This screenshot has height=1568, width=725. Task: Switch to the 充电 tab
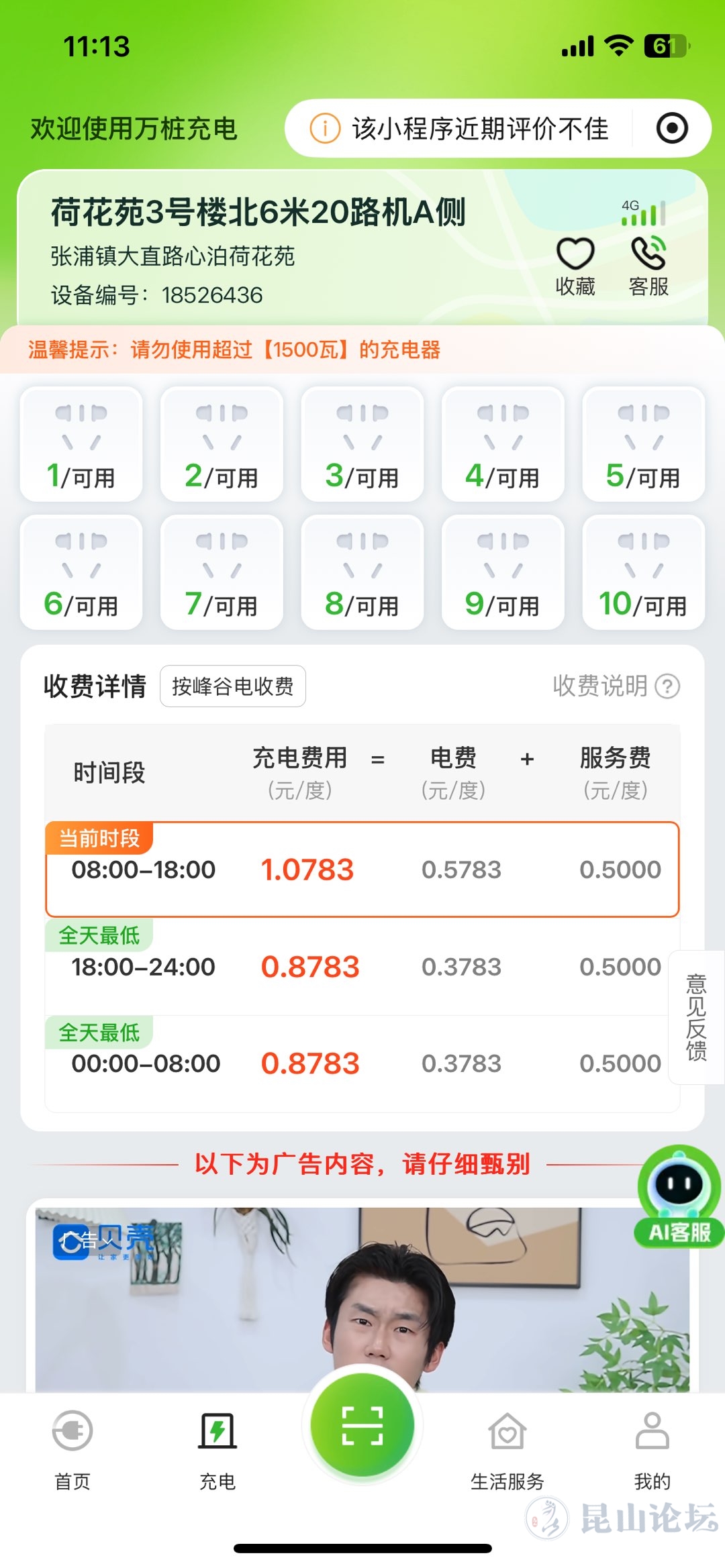point(217,1448)
